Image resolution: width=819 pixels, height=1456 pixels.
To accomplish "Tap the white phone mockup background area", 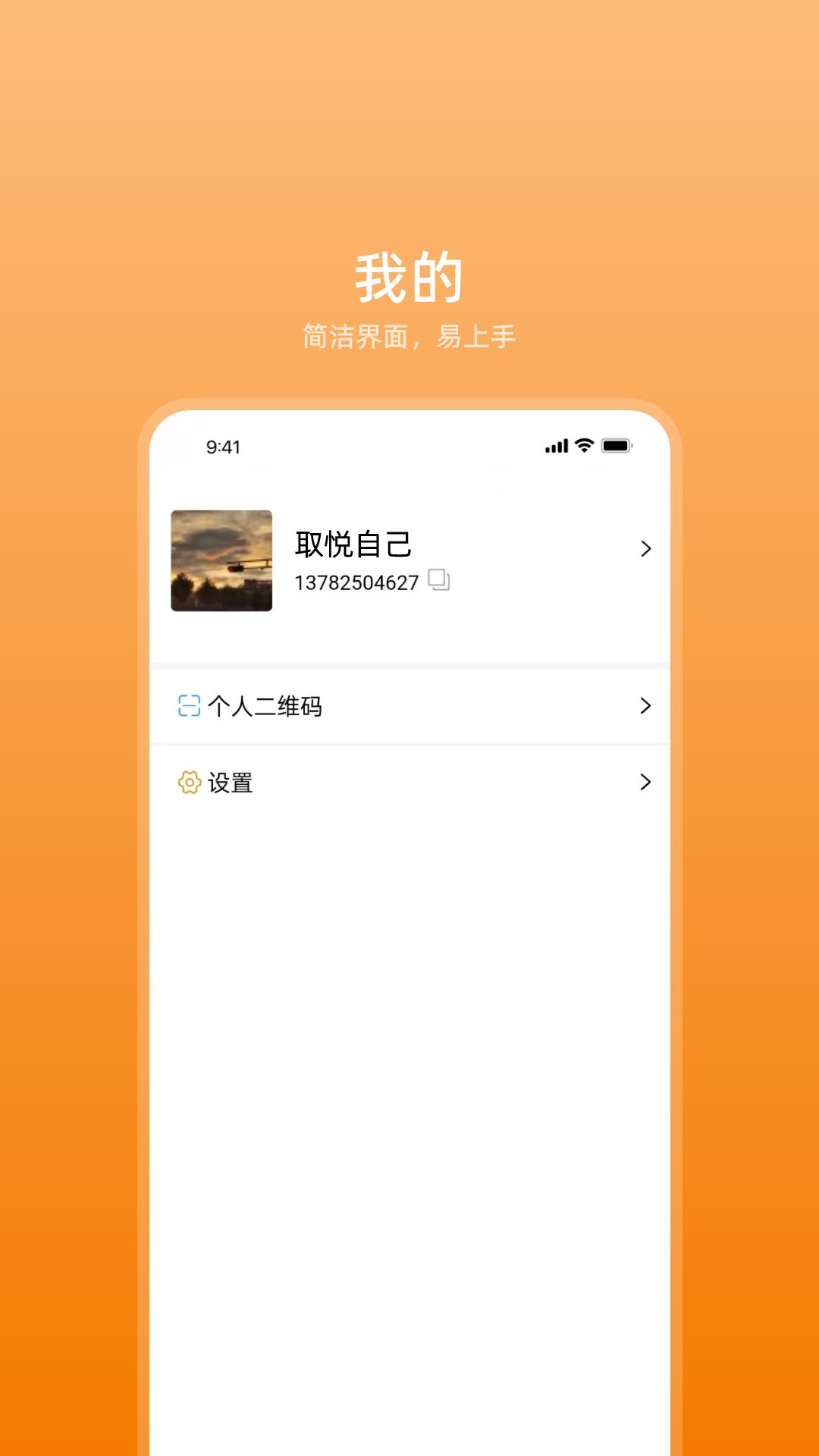I will 409,1062.
